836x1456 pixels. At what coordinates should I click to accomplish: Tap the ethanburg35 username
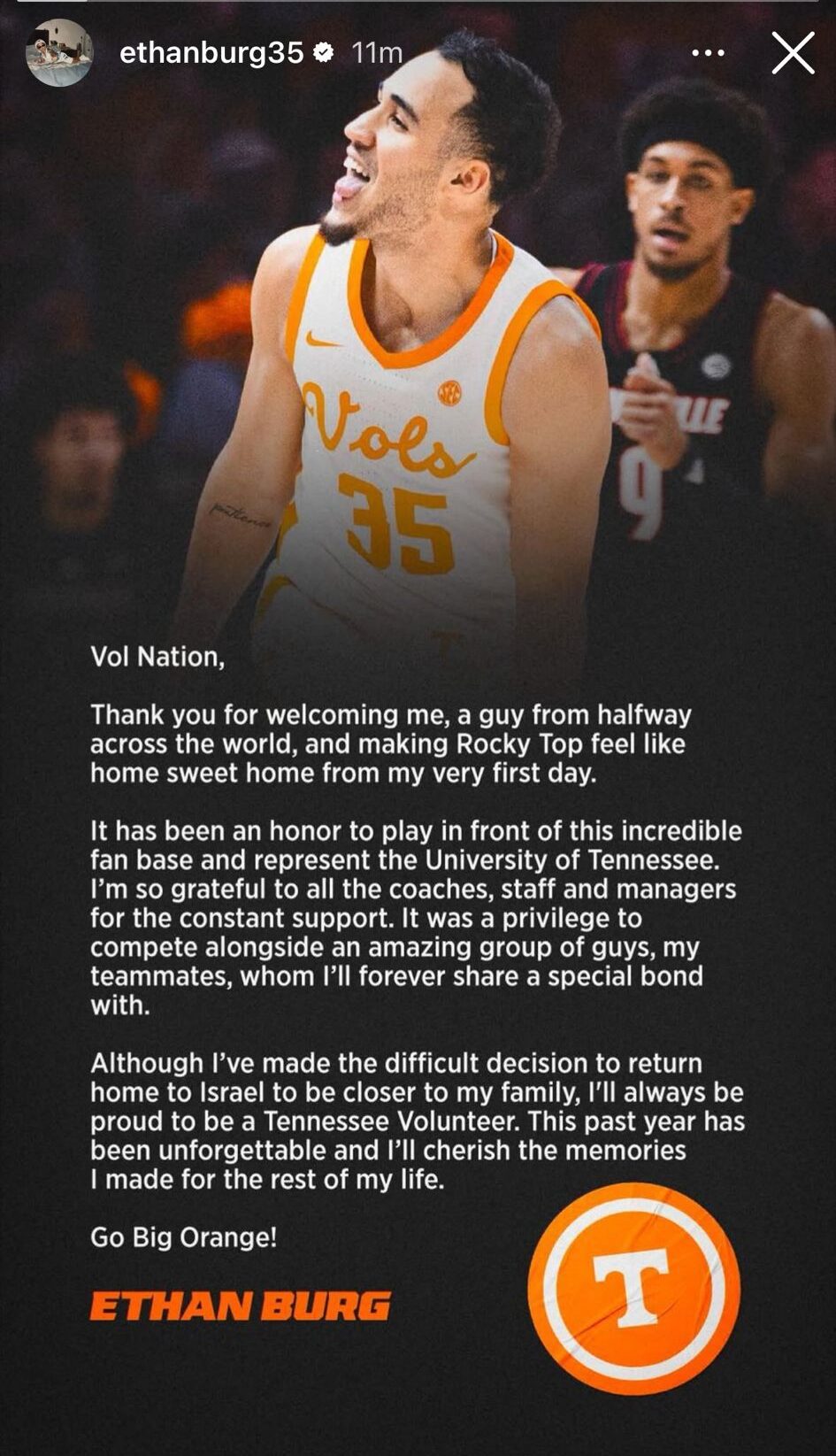(x=211, y=53)
